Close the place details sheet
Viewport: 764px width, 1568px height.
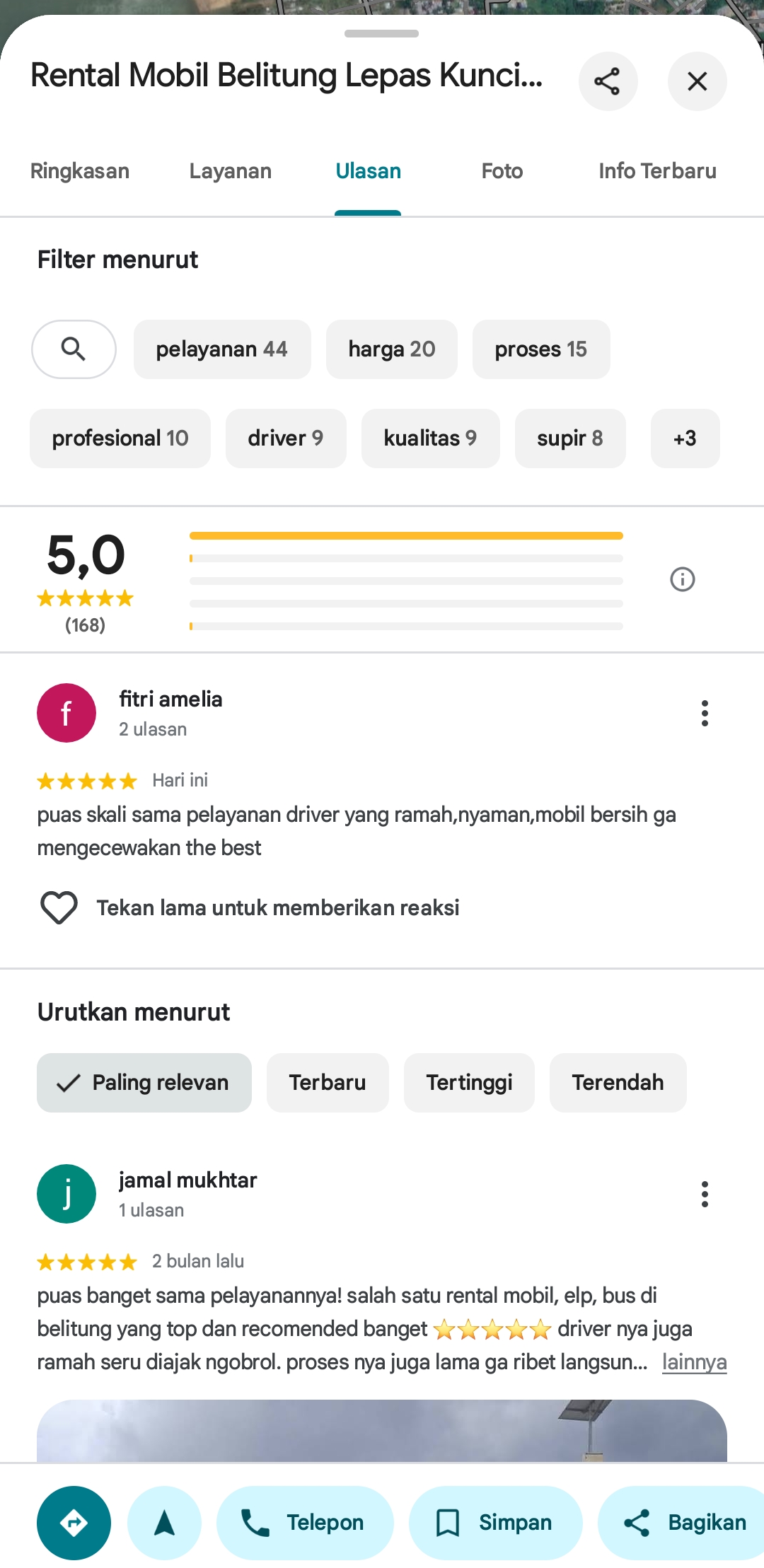(x=697, y=81)
